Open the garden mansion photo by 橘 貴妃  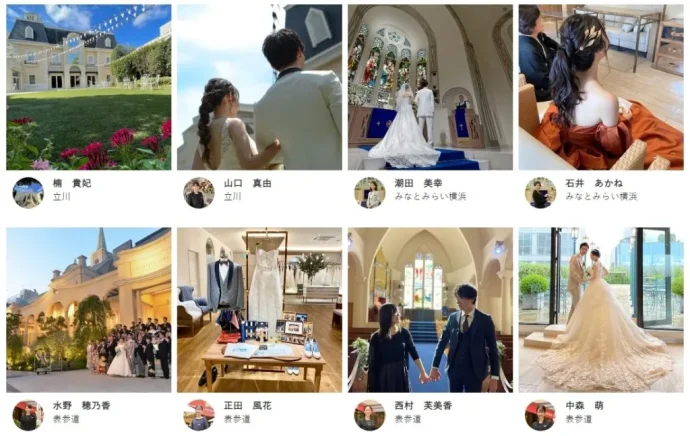[88, 87]
